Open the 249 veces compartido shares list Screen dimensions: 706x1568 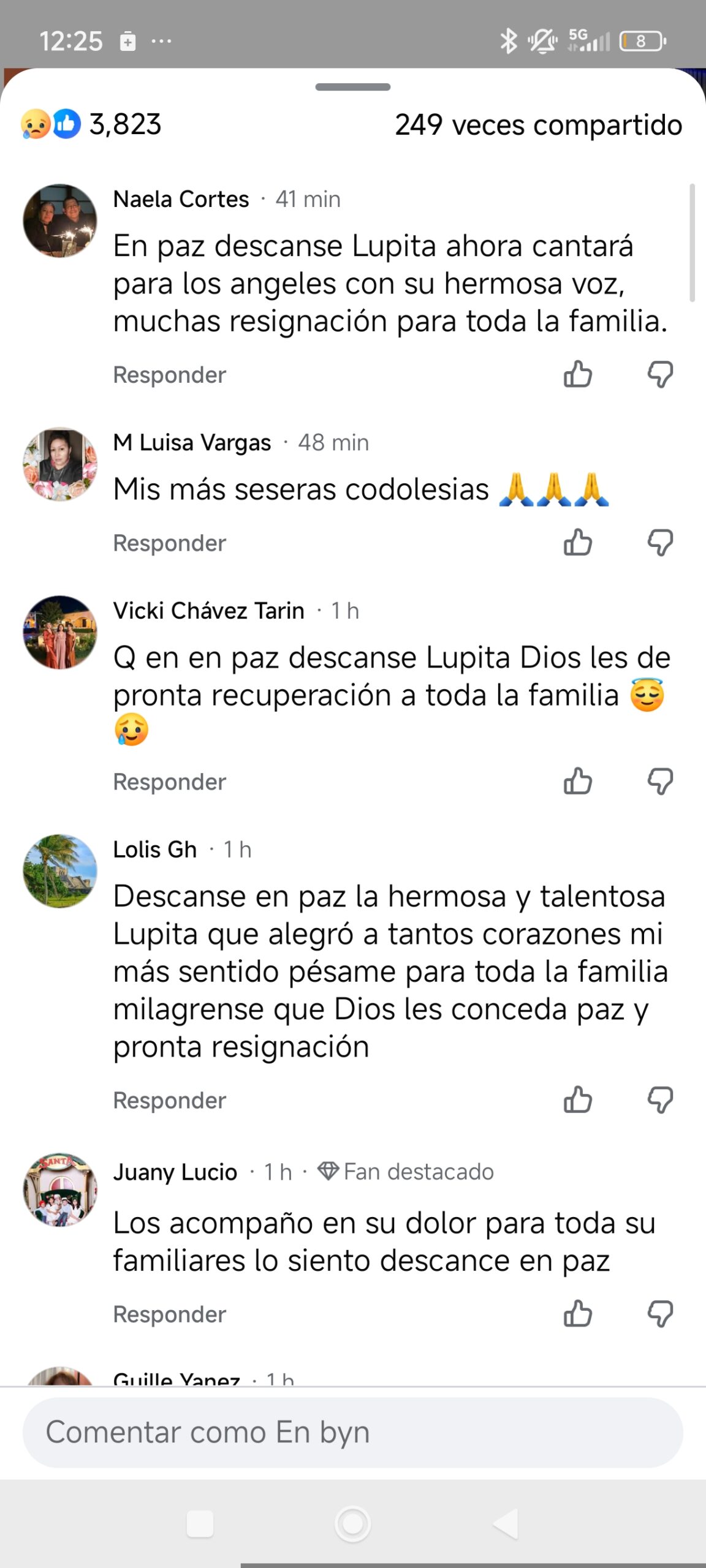[538, 125]
